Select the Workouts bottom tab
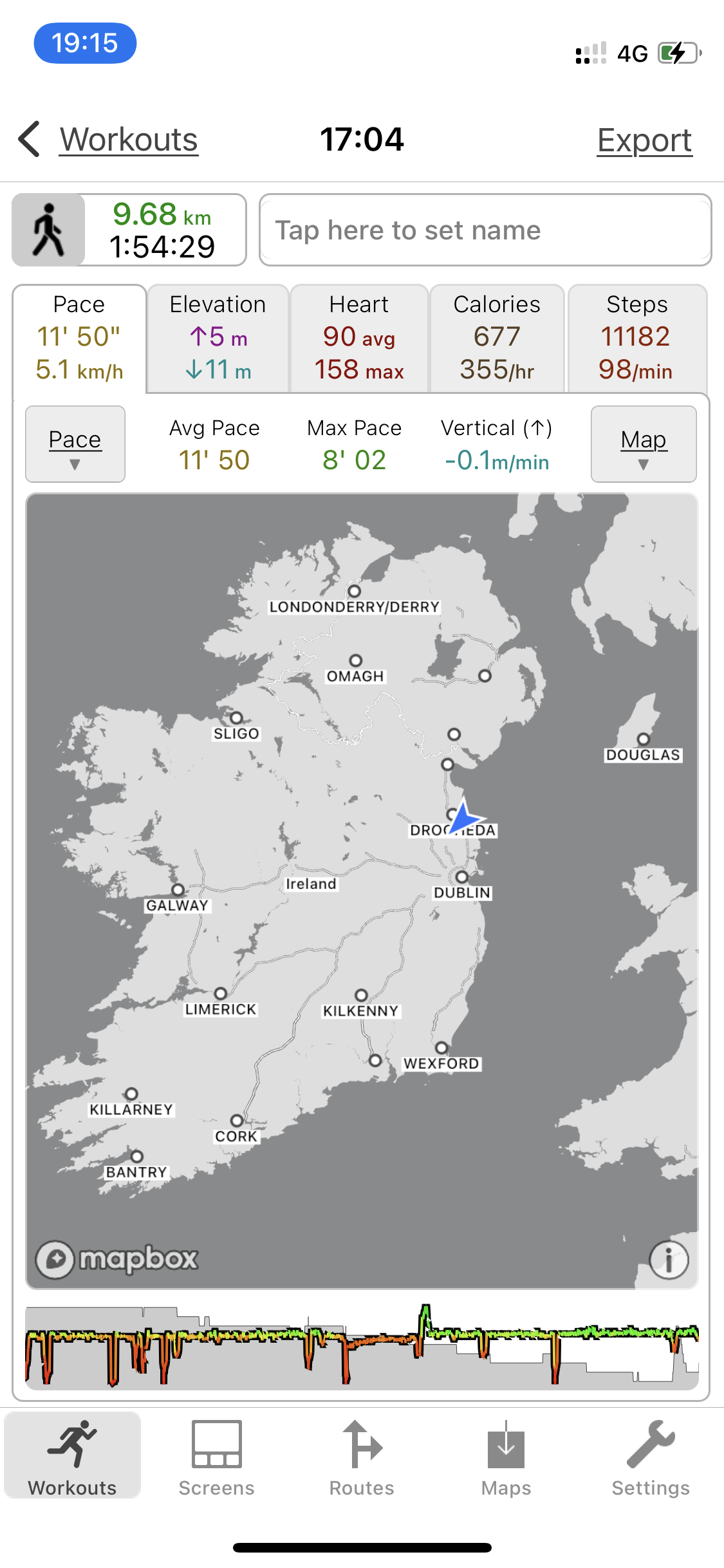The height and width of the screenshot is (1568, 724). pyautogui.click(x=72, y=1459)
